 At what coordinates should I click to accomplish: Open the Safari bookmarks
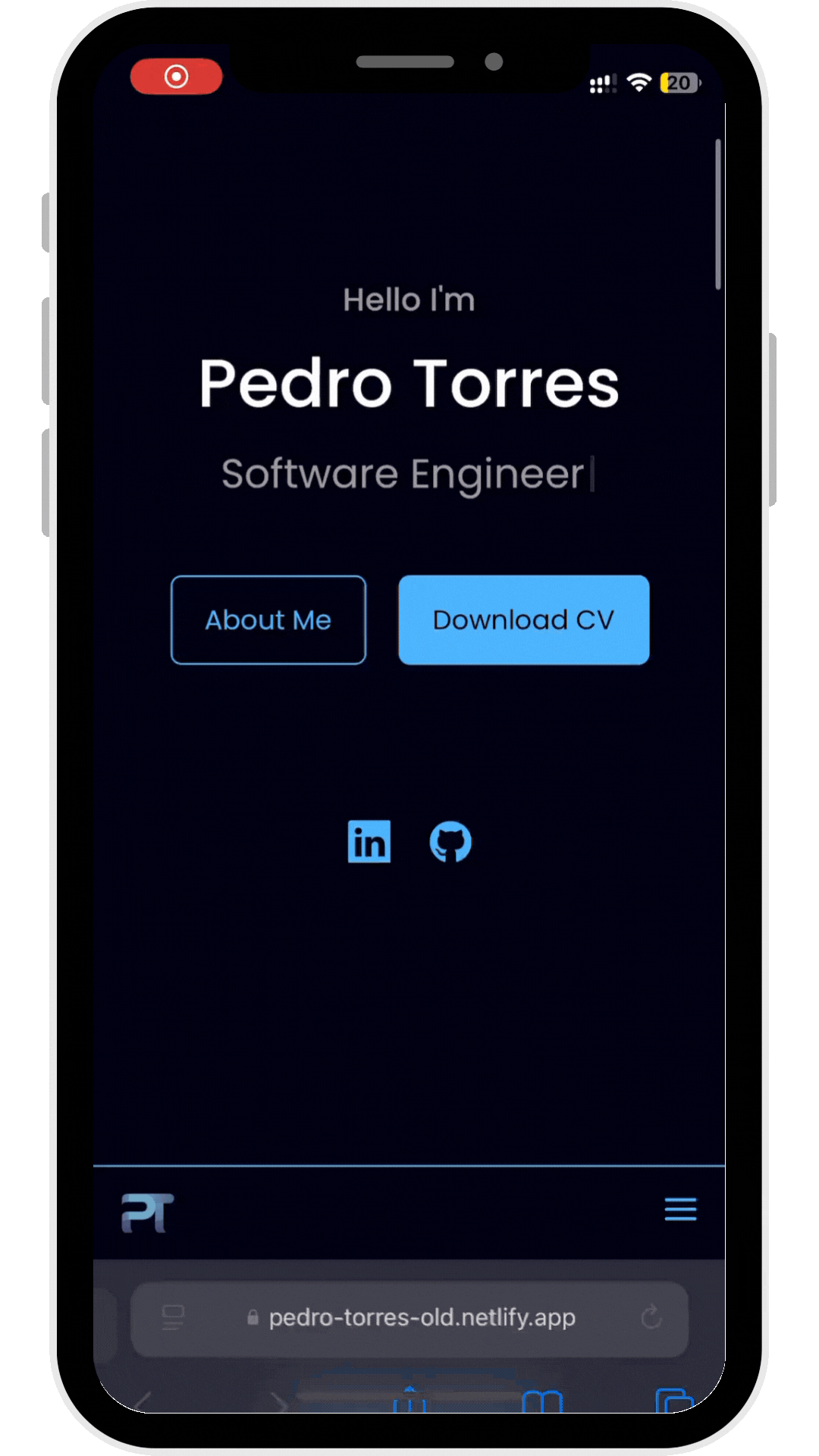pyautogui.click(x=542, y=1401)
